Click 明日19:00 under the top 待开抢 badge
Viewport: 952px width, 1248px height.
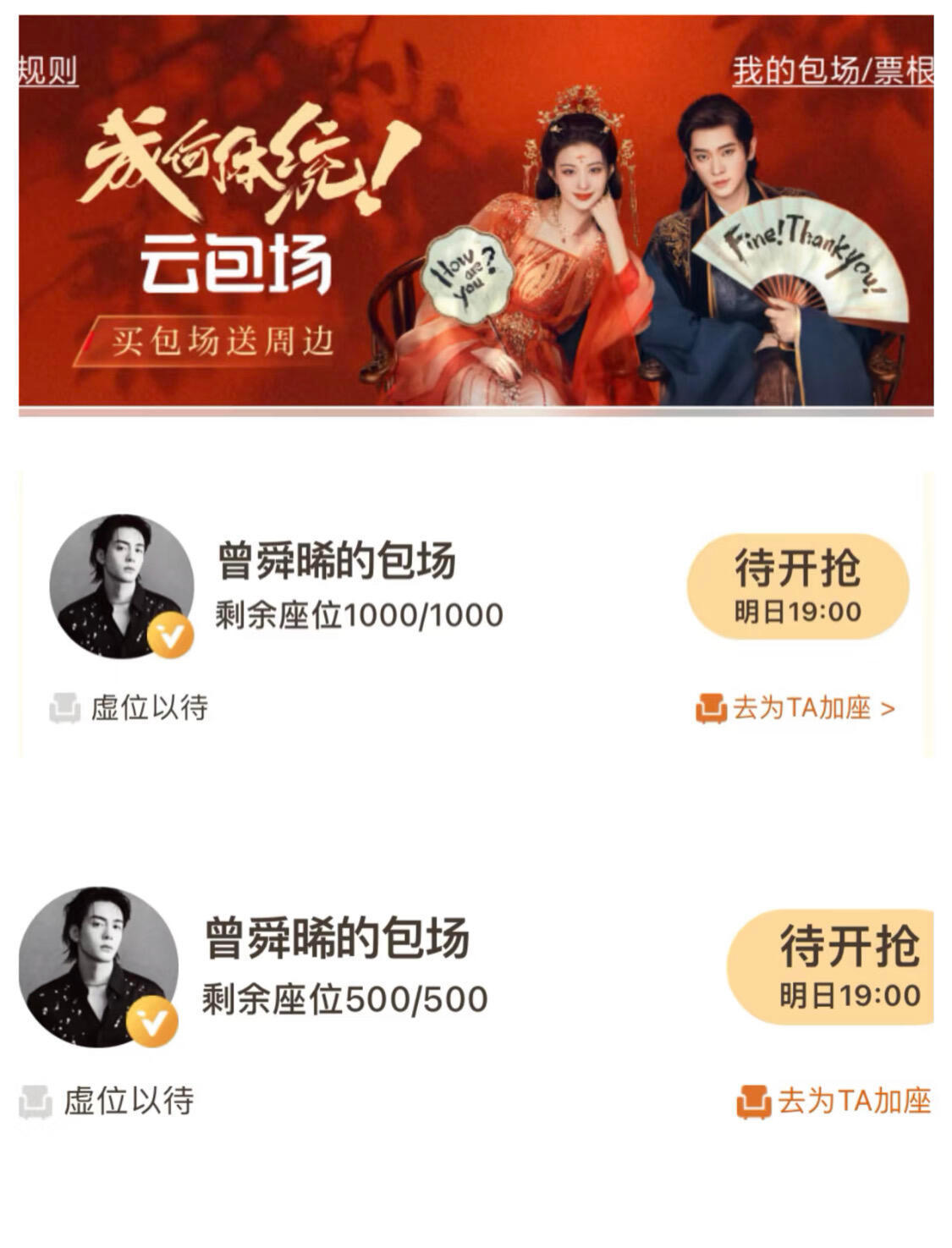798,612
